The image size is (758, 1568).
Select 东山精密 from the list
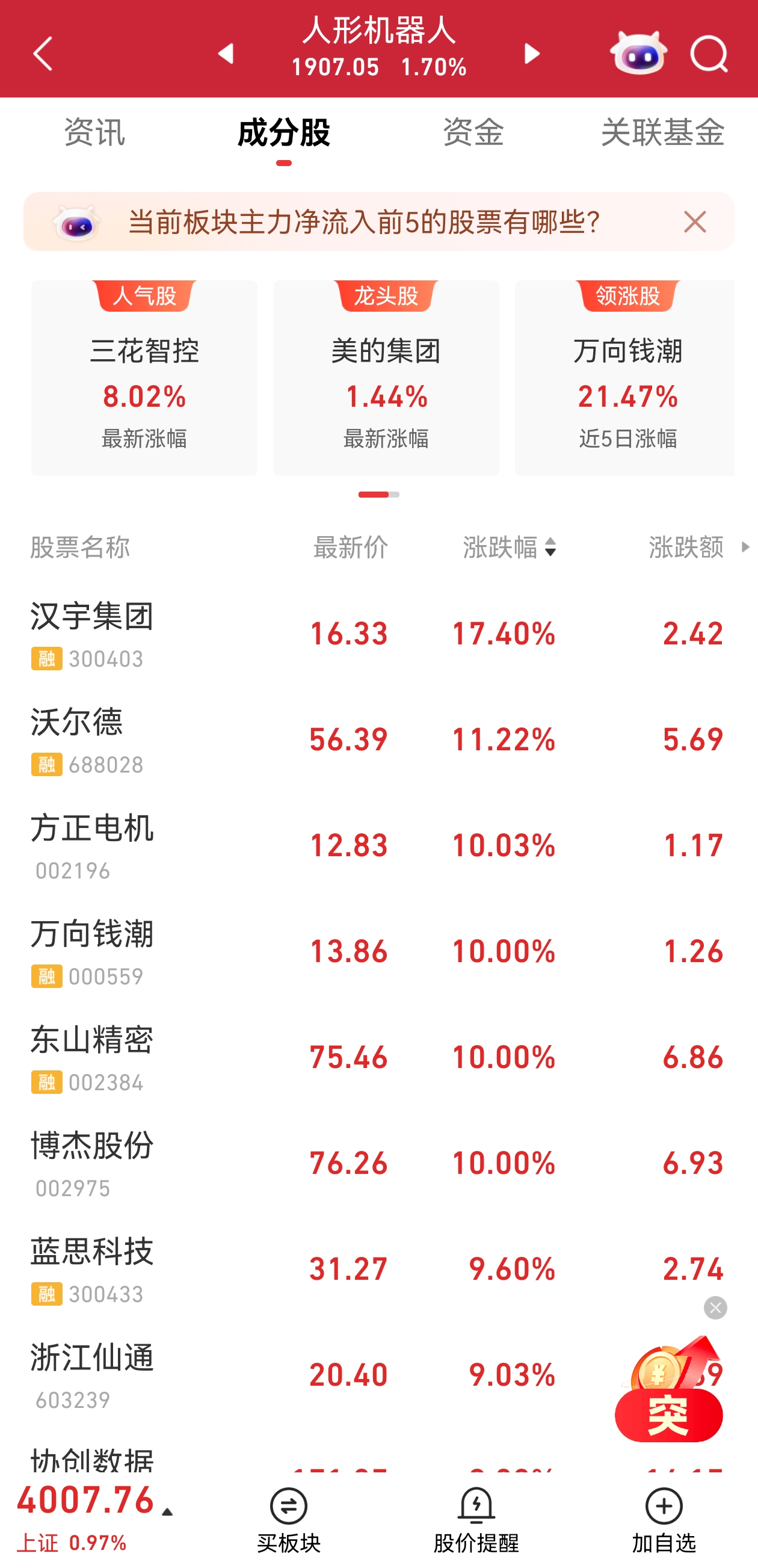click(x=93, y=1057)
